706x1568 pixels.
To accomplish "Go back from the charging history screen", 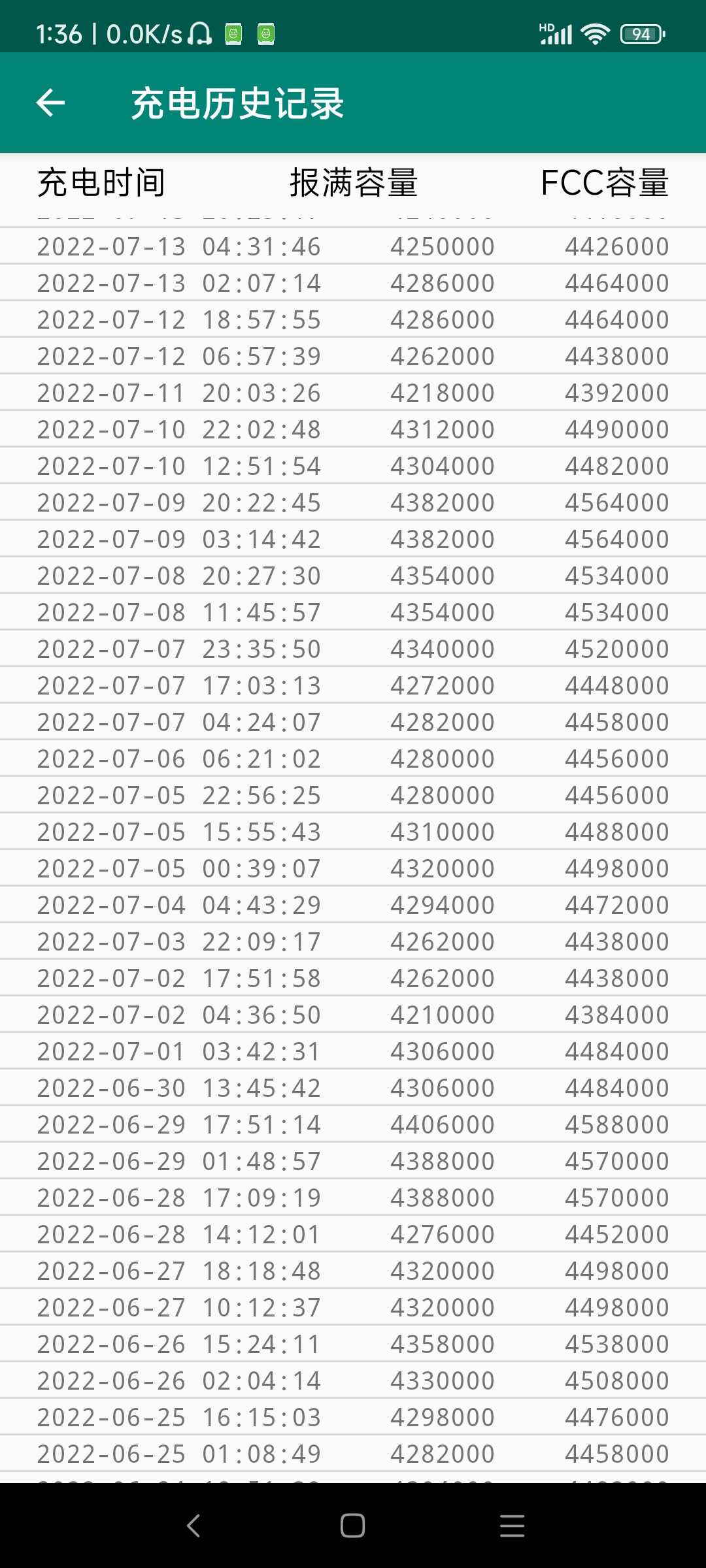I will click(x=50, y=103).
